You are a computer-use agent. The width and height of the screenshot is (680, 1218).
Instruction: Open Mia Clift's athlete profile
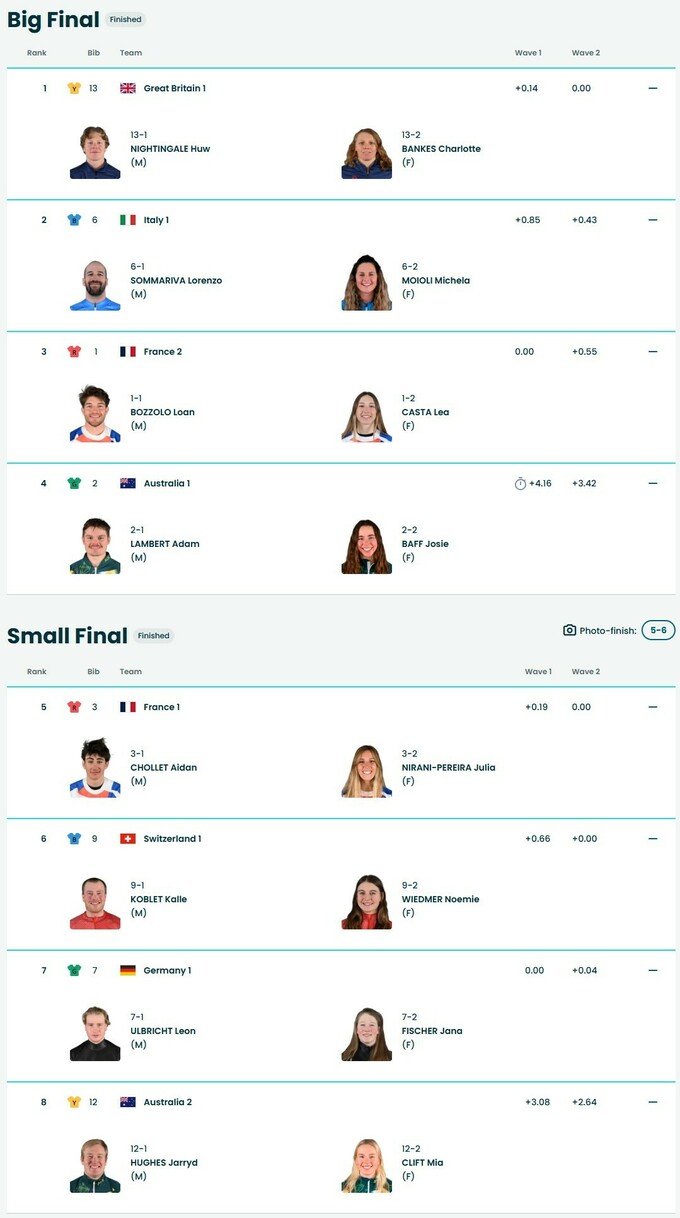(422, 1163)
